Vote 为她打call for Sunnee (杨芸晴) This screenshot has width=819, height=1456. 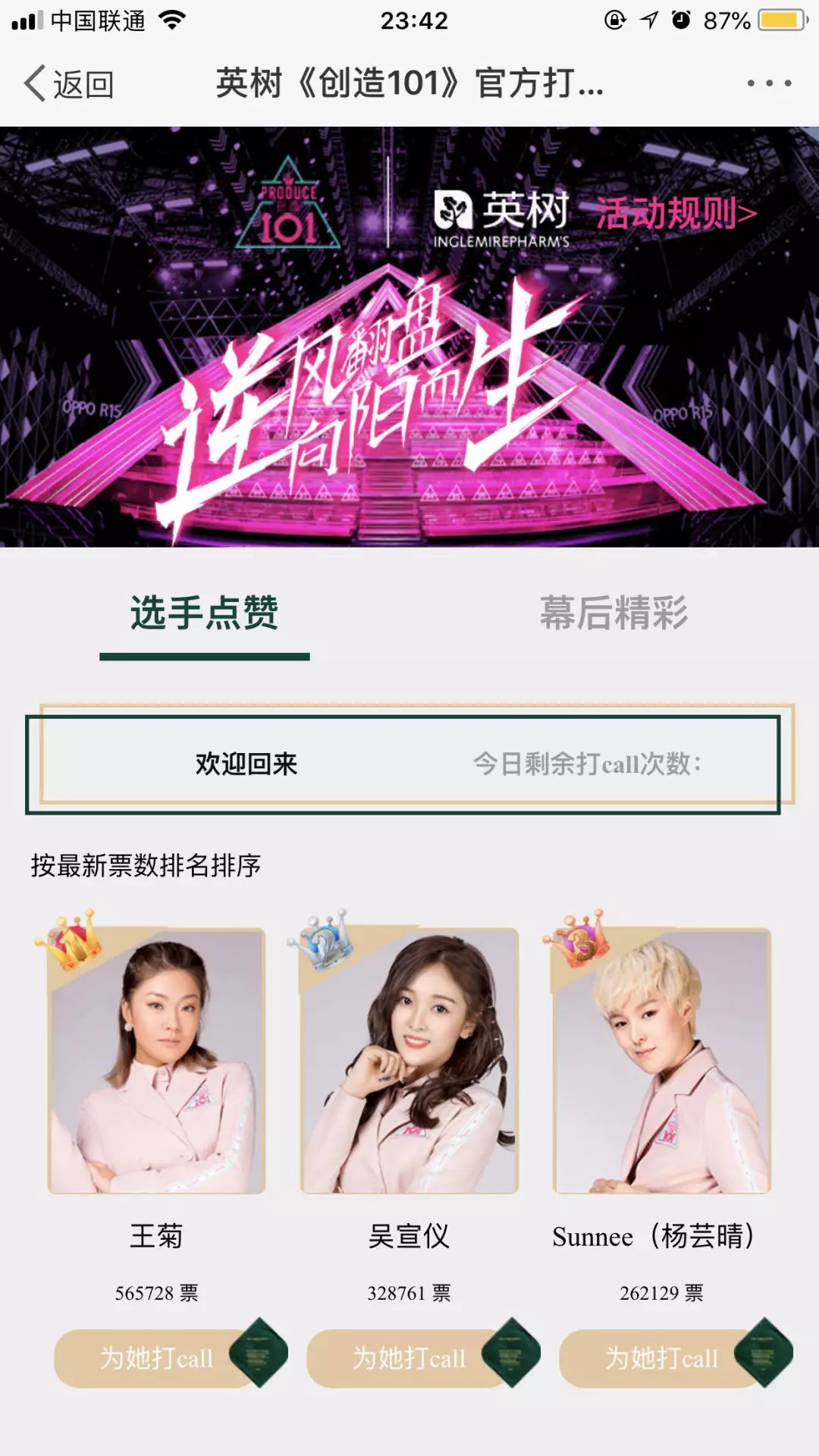(x=662, y=1357)
